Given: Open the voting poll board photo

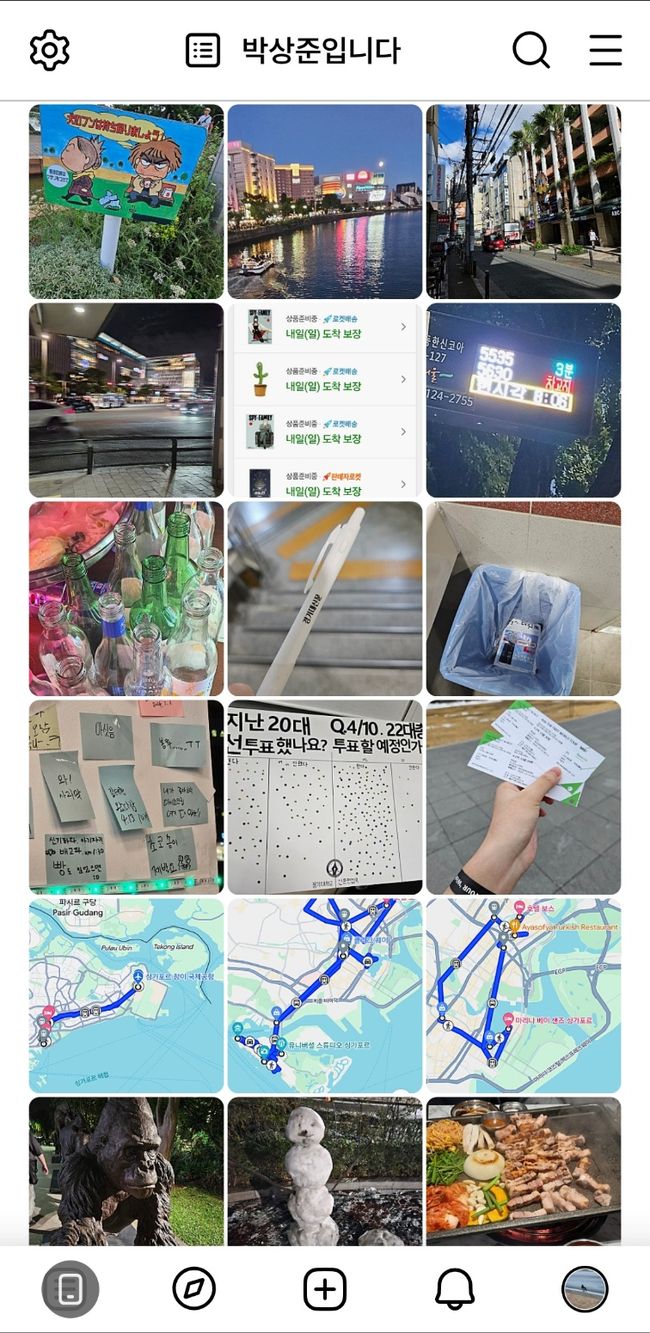Looking at the screenshot, I should [x=325, y=796].
